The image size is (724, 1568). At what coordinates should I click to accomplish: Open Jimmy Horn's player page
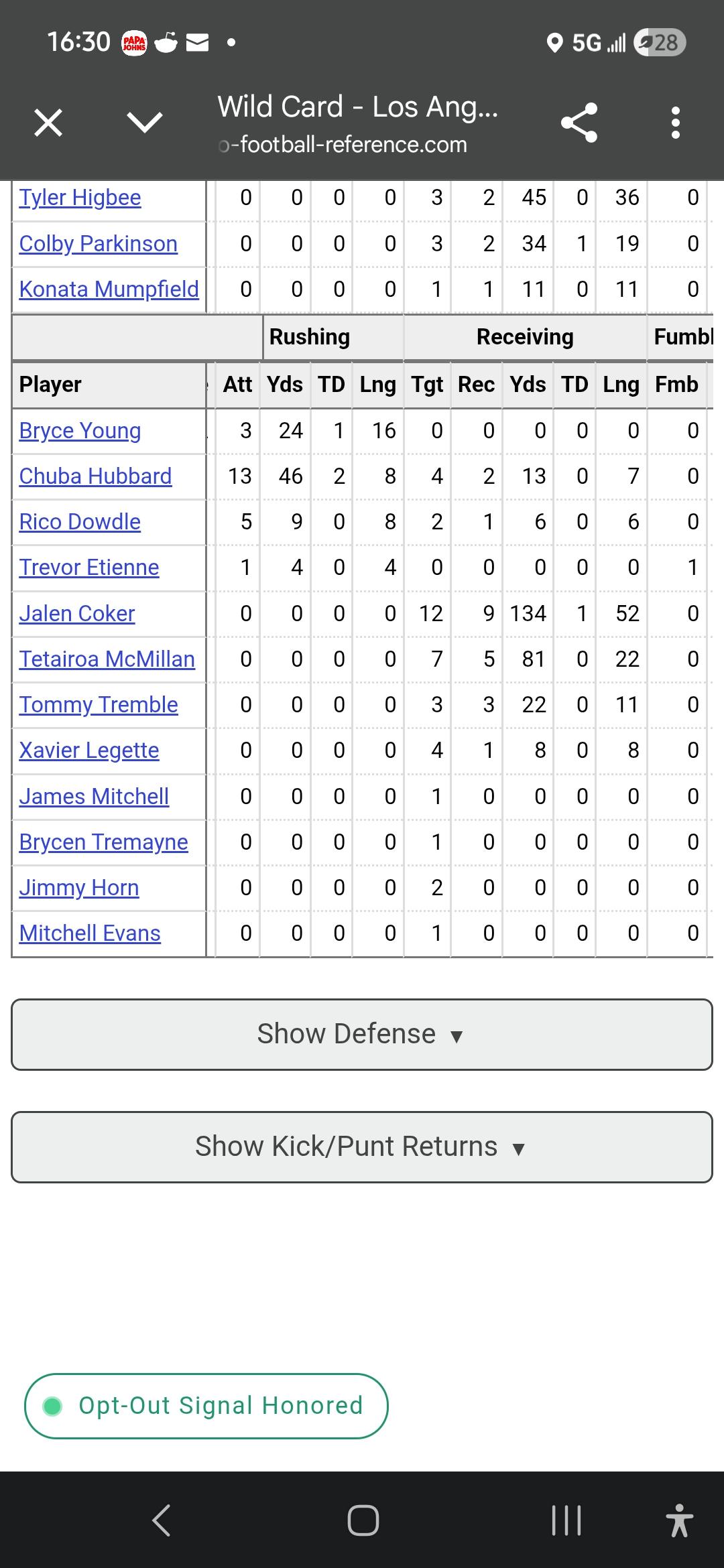point(78,888)
